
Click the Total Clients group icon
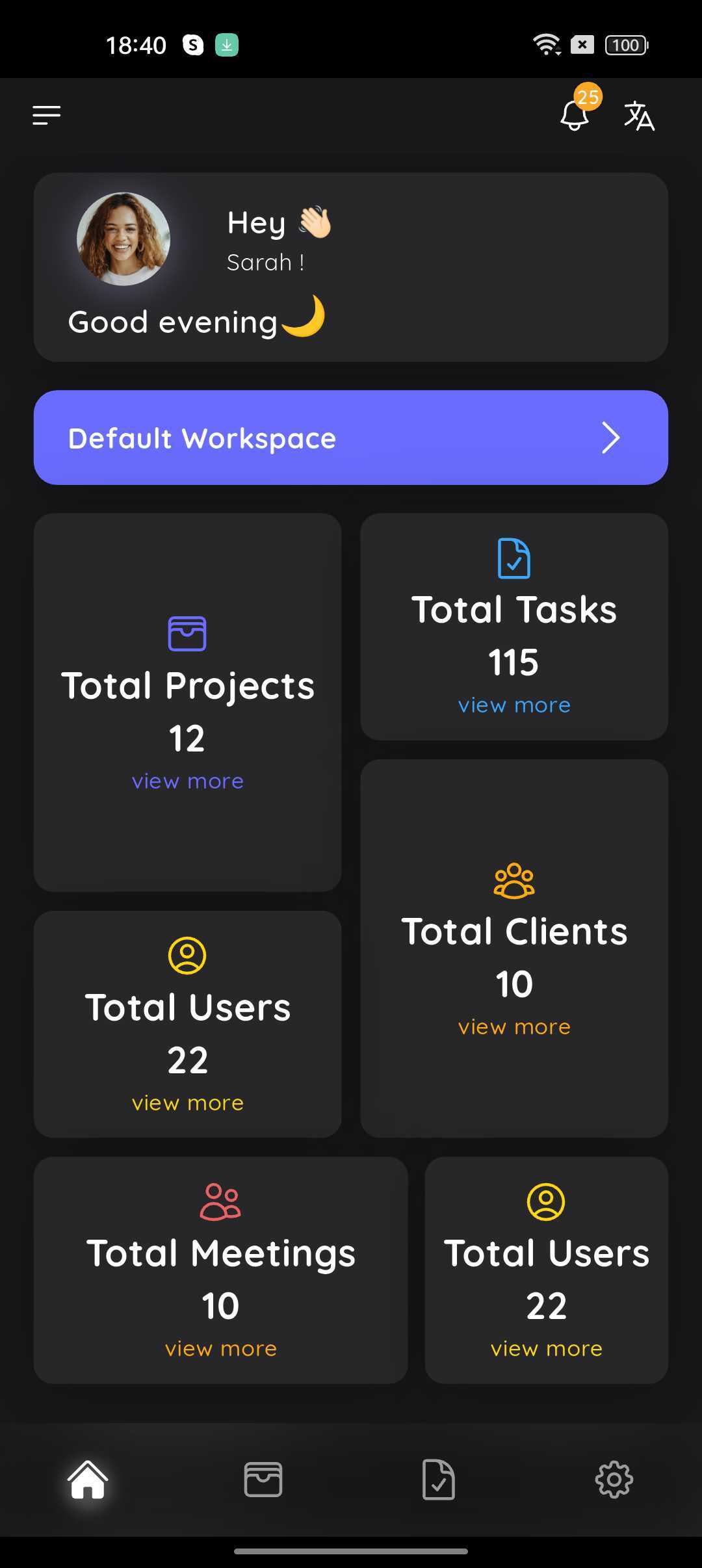(x=514, y=881)
